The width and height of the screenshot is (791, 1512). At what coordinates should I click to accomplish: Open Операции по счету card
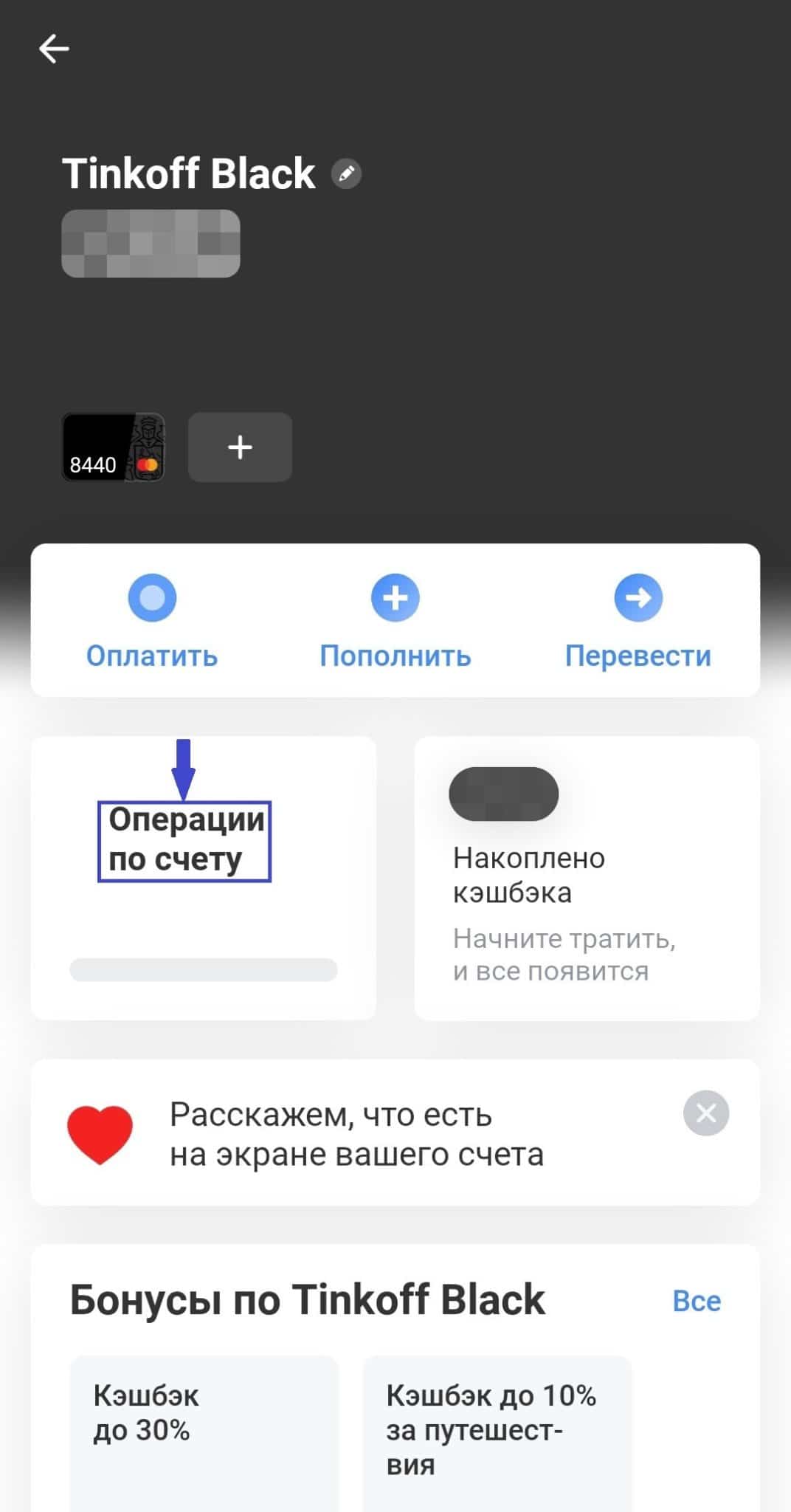point(204,879)
